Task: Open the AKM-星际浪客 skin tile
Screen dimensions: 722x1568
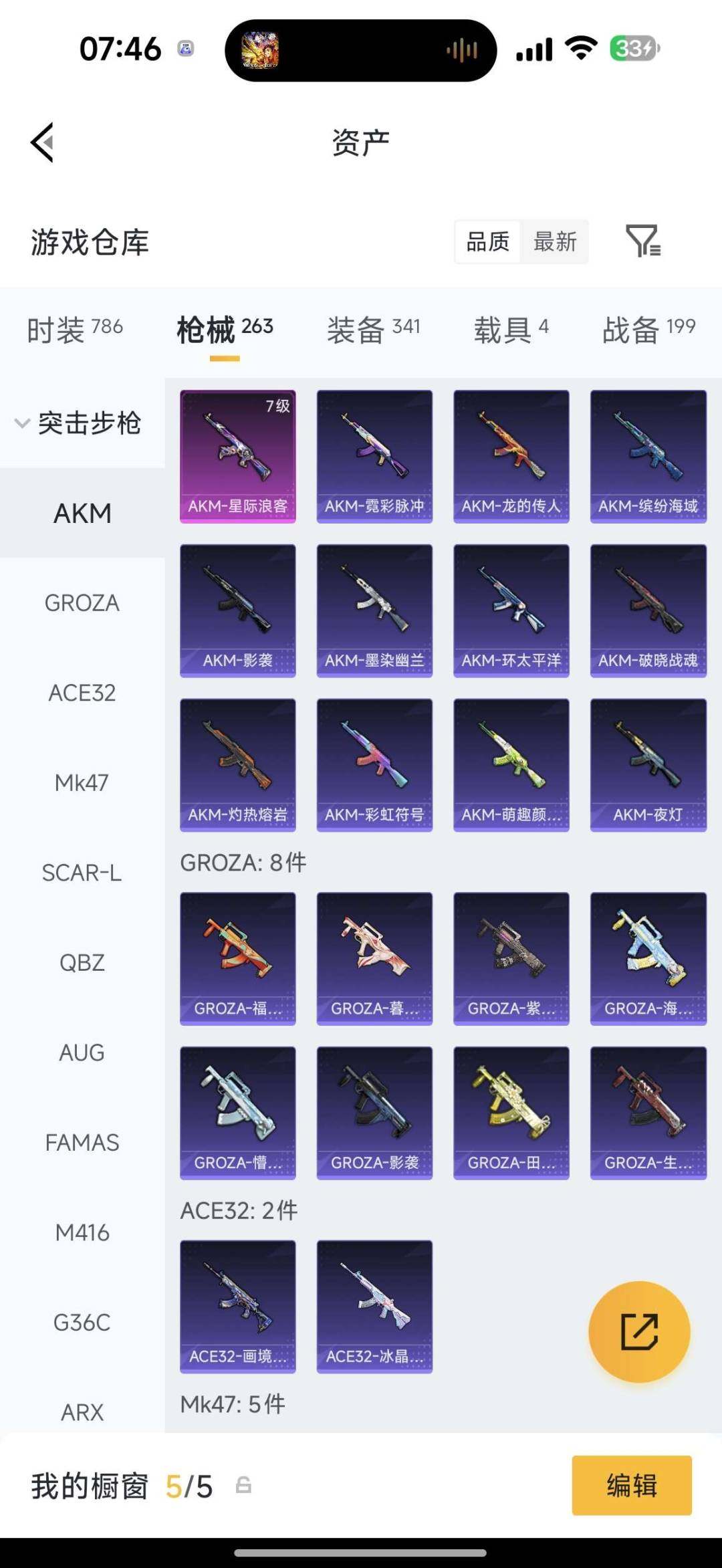Action: point(237,456)
